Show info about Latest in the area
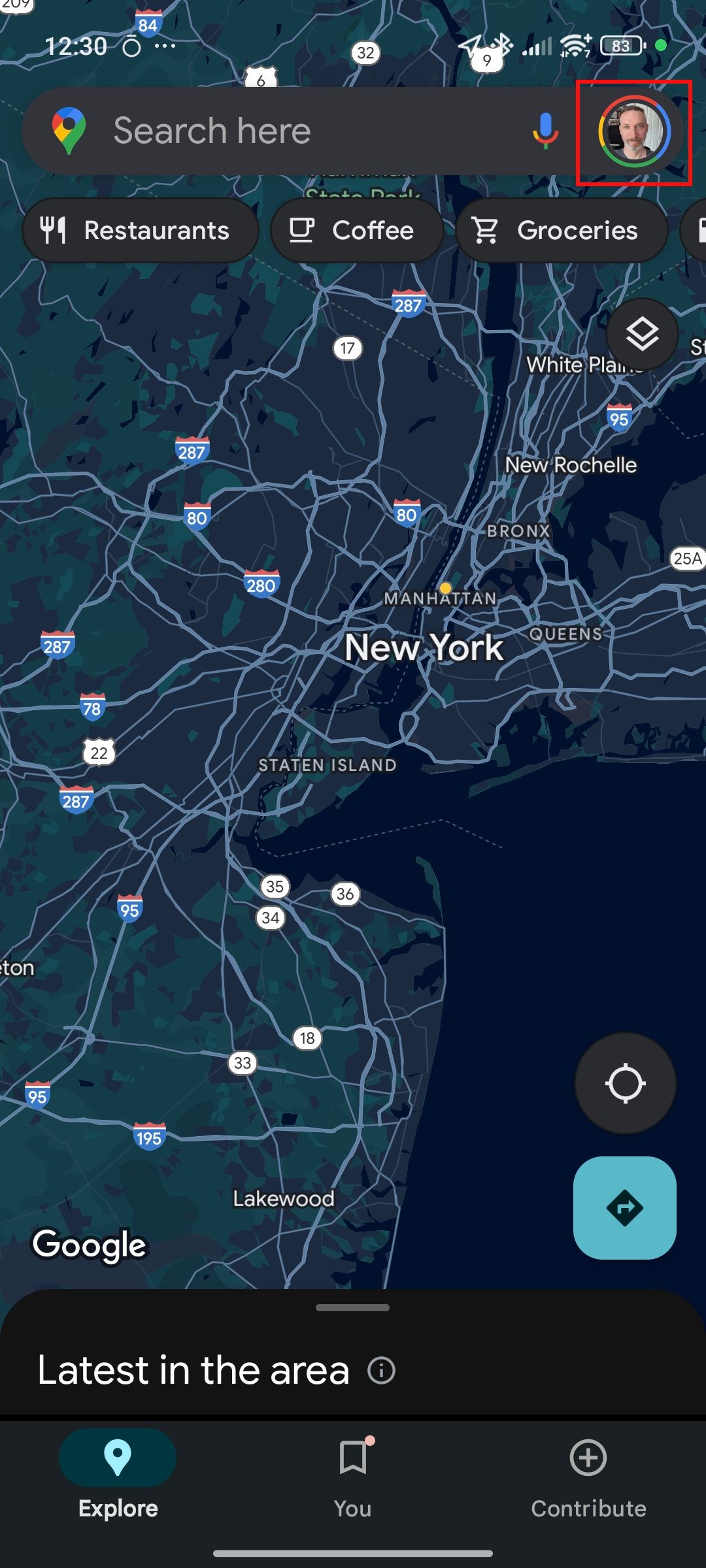 [x=382, y=1370]
